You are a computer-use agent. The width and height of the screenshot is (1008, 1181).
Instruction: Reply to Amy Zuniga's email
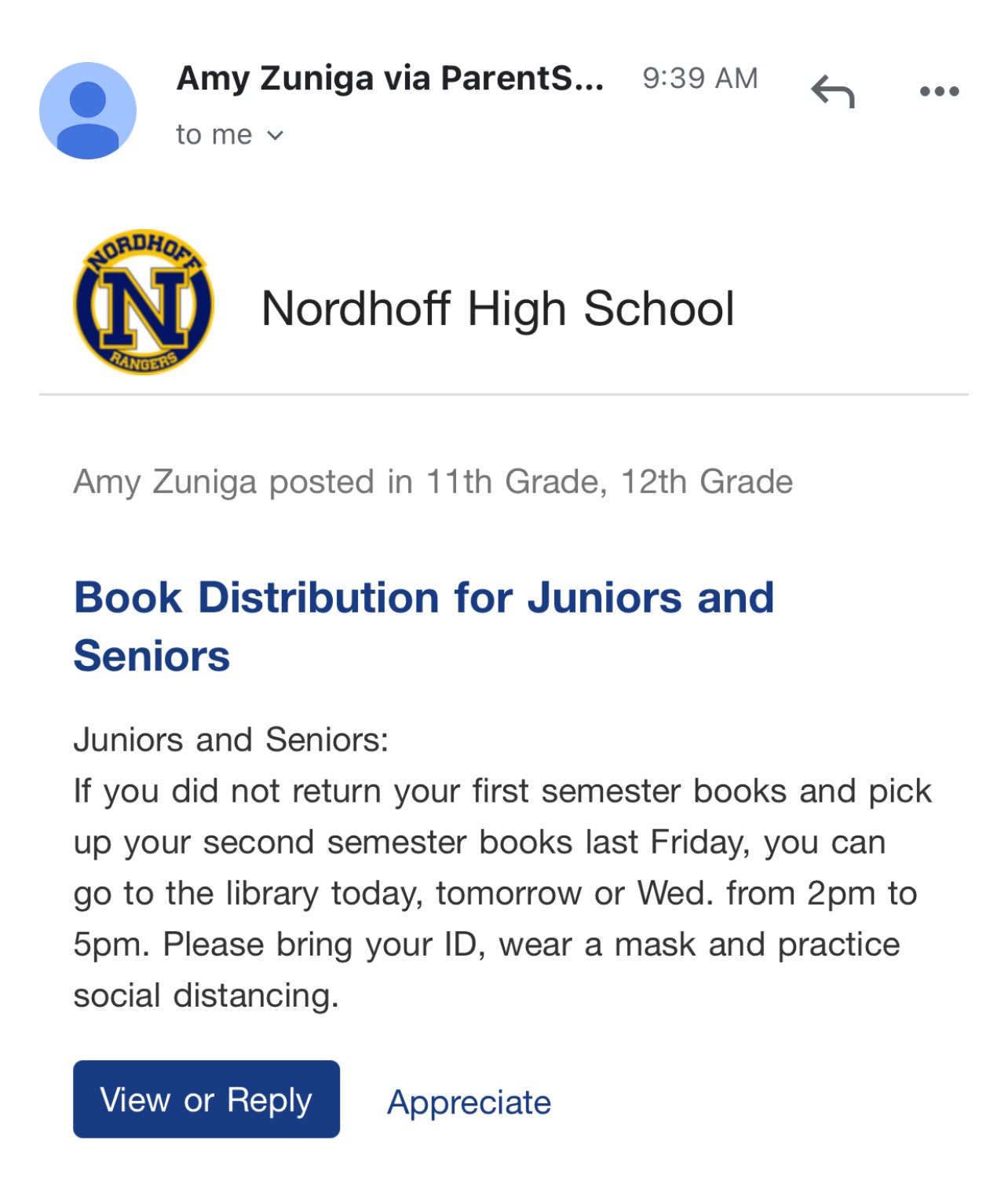tap(833, 92)
